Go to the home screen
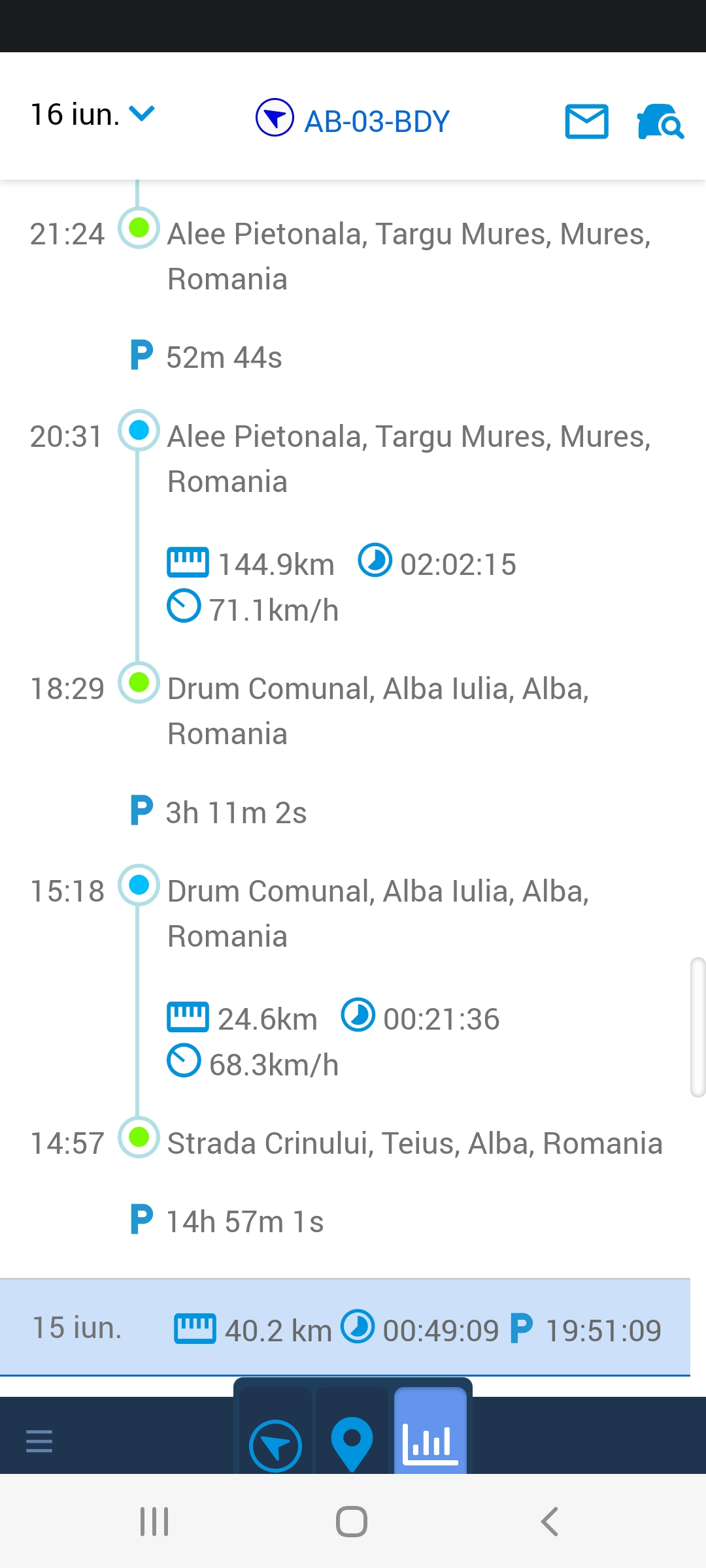706x1568 pixels. pos(352,1522)
